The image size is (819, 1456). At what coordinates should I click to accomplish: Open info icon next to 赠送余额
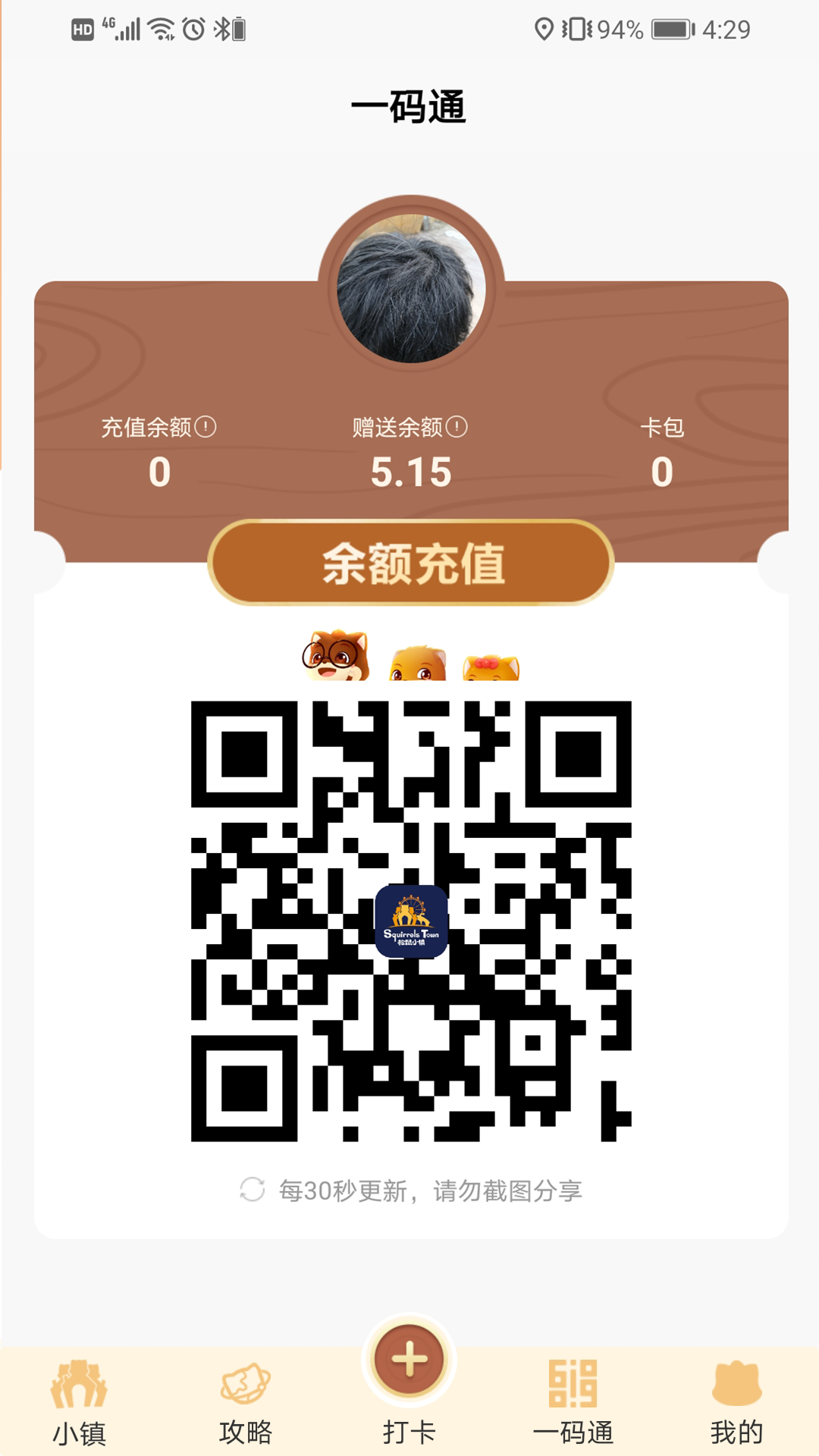tap(457, 427)
